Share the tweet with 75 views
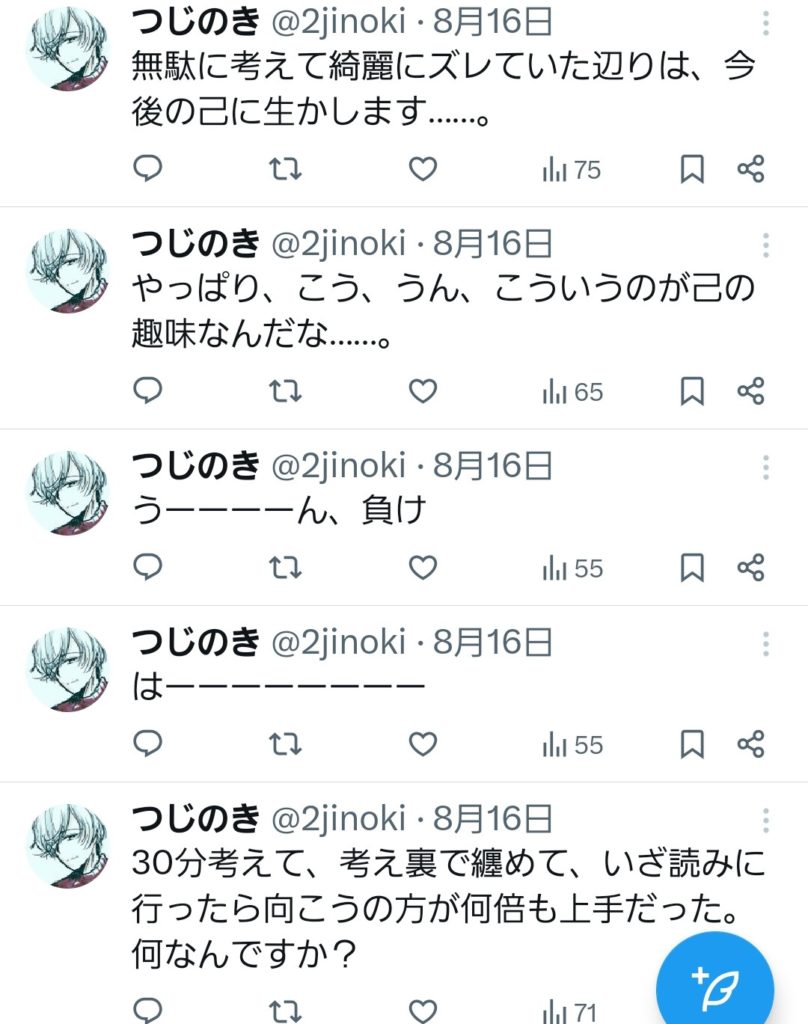The width and height of the screenshot is (808, 1024). (x=751, y=170)
